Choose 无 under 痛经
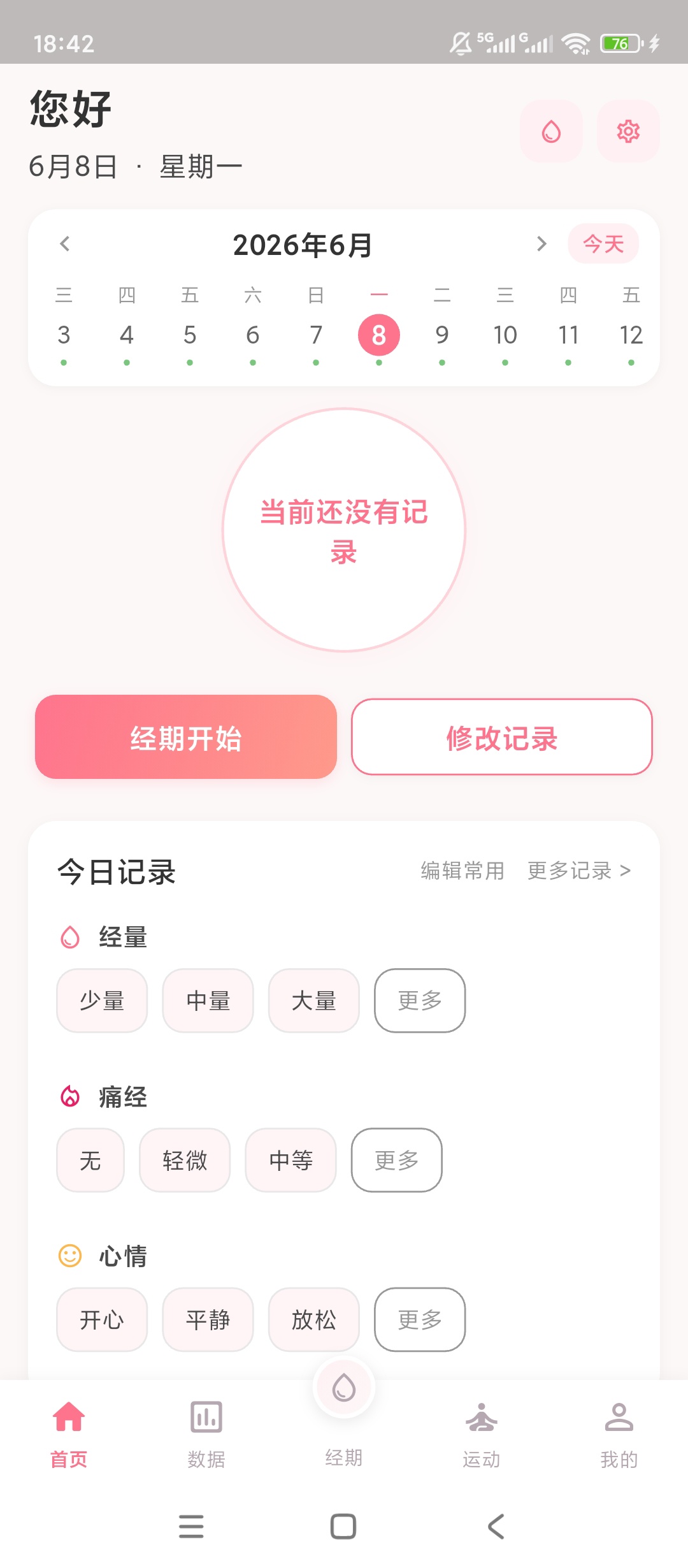Screen dimensions: 688x1568 click(x=90, y=1160)
